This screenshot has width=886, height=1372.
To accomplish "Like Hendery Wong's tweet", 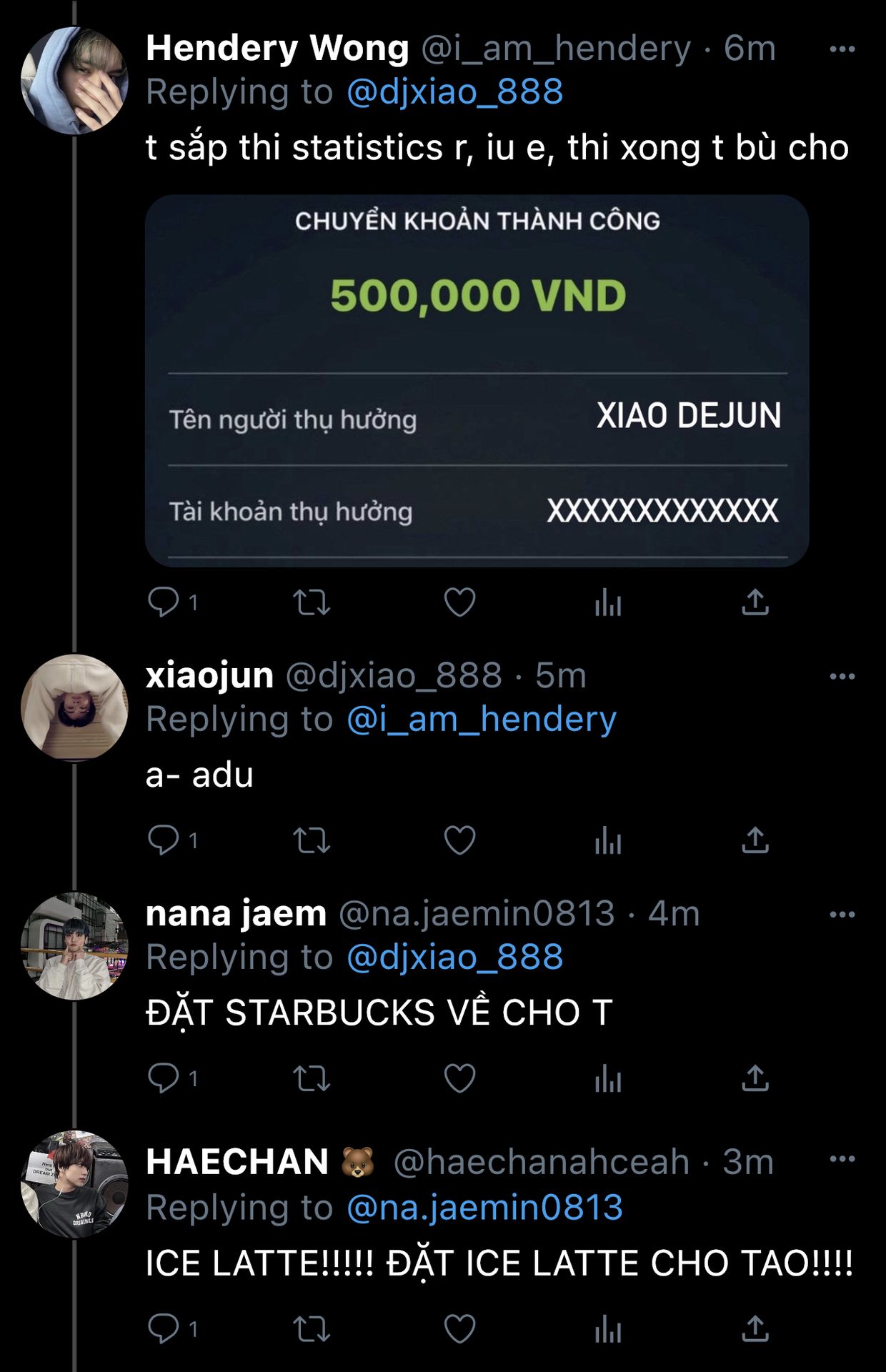I will point(459,602).
